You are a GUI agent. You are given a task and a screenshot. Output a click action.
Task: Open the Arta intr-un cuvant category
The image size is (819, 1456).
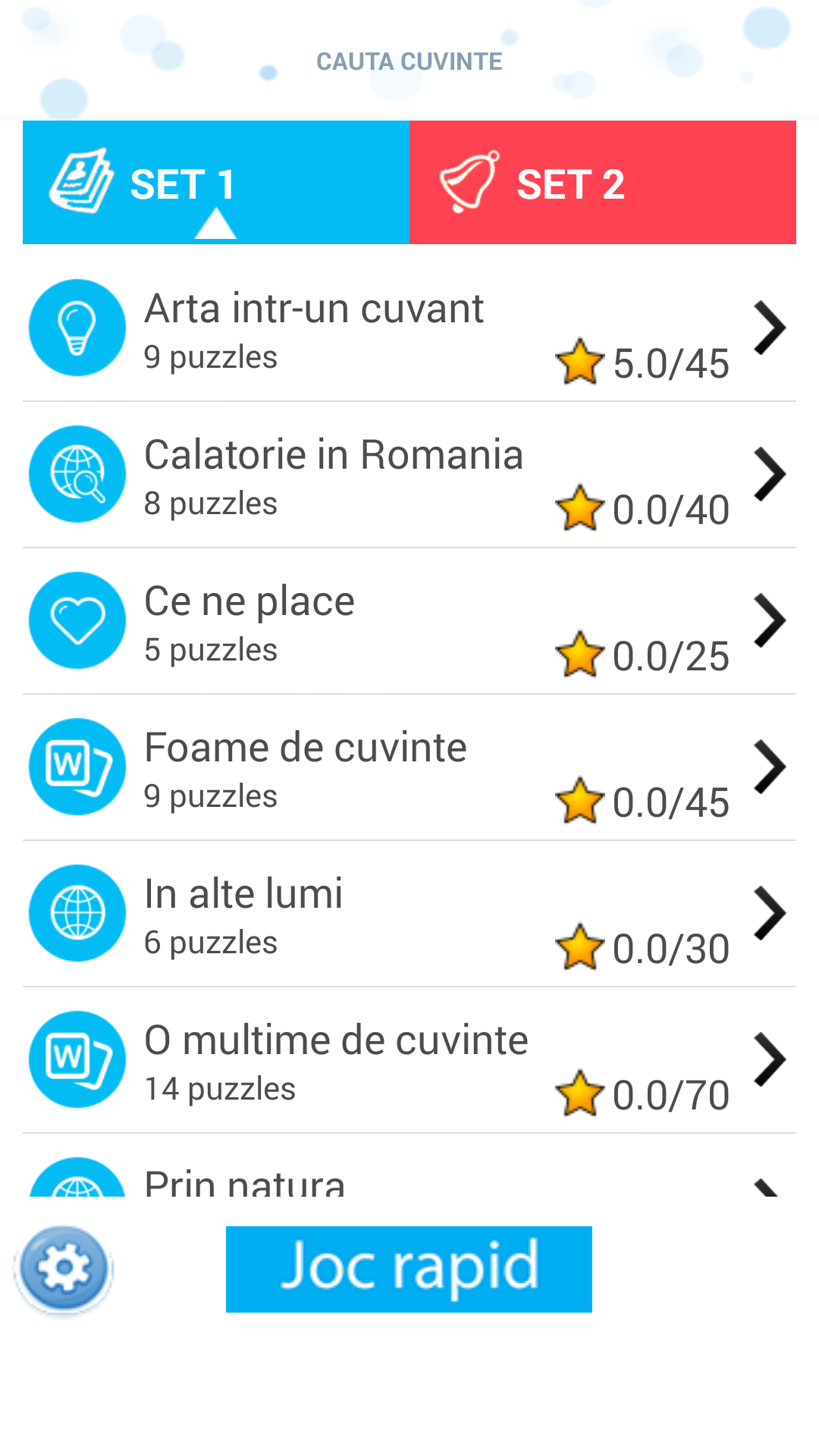tap(409, 329)
